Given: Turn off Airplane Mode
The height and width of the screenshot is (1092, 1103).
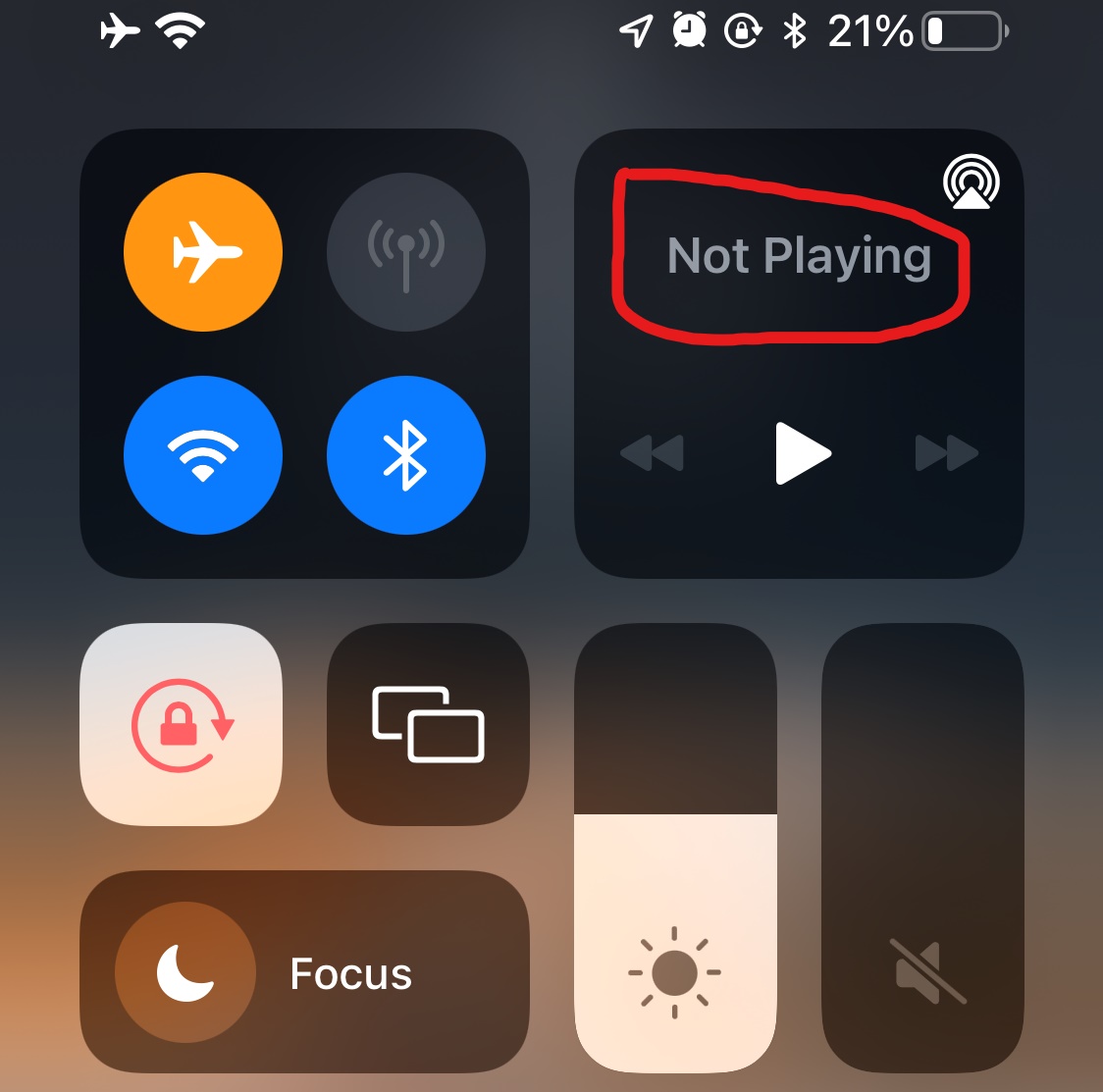Looking at the screenshot, I should [203, 252].
